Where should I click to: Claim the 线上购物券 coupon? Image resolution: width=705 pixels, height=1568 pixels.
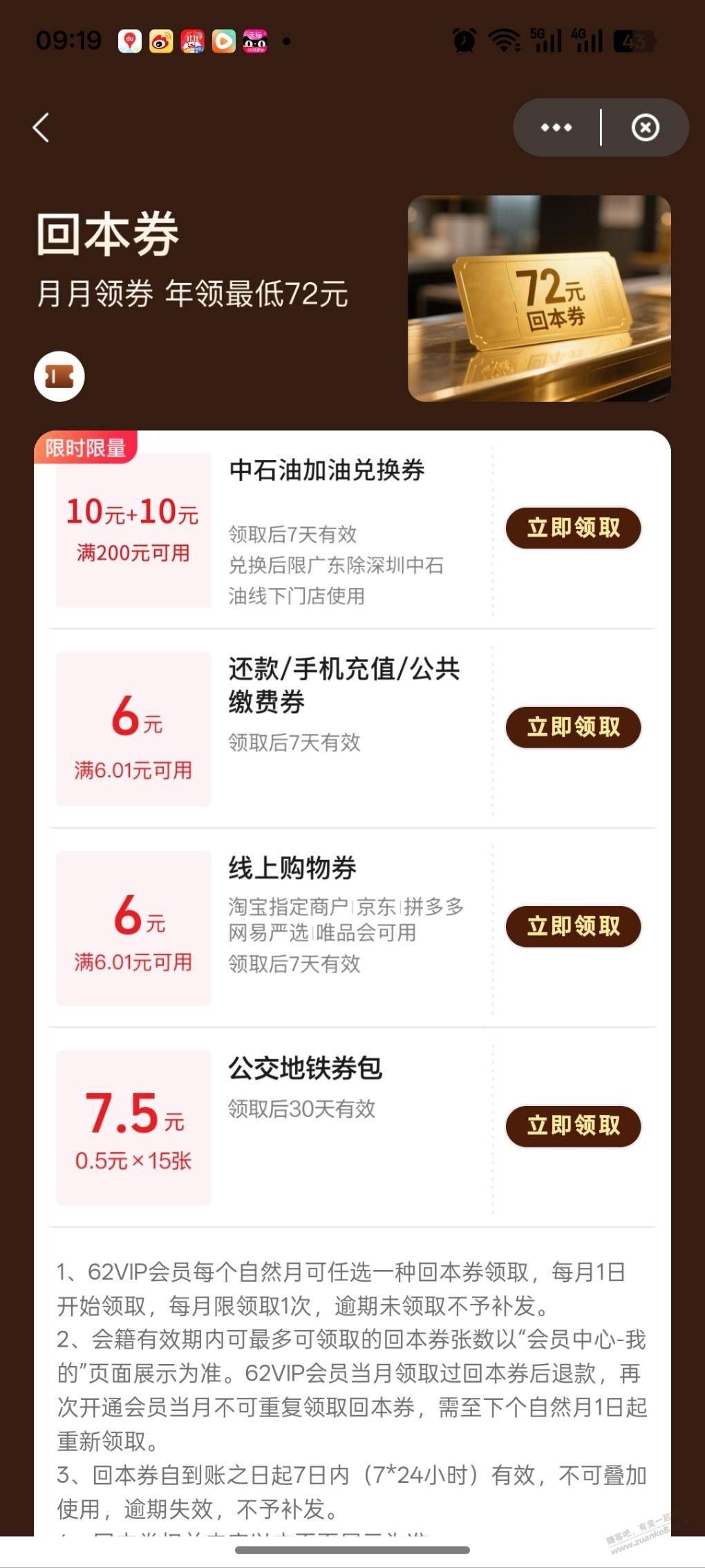[x=573, y=927]
